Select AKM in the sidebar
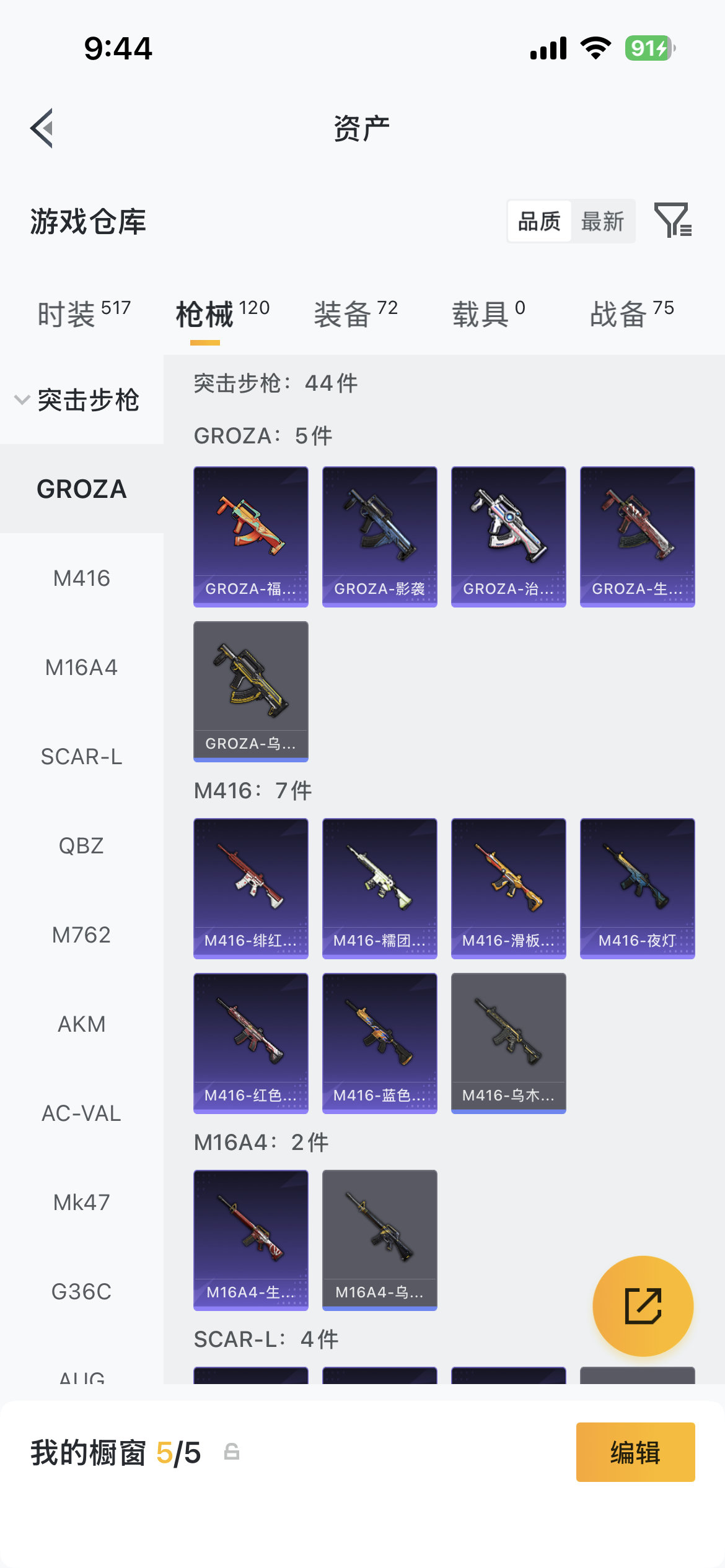This screenshot has height=1568, width=725. point(81,1024)
